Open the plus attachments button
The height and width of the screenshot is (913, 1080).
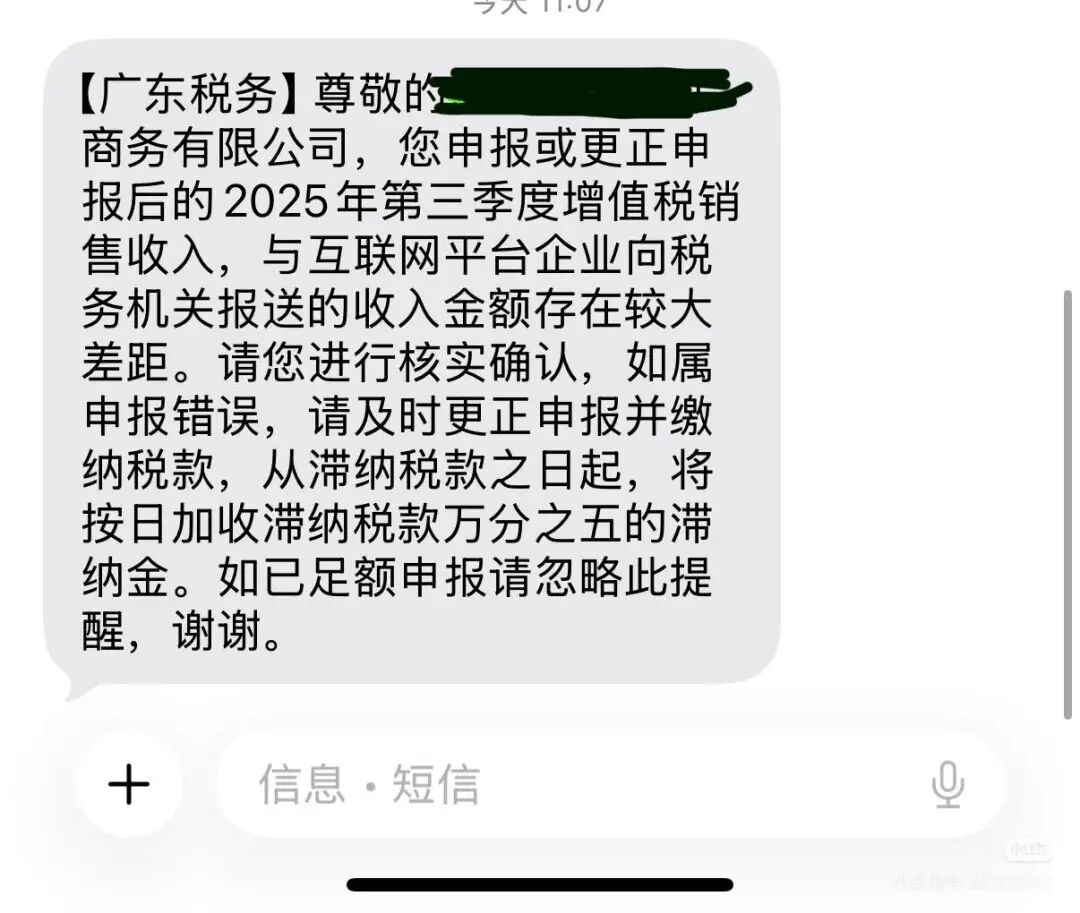click(129, 785)
